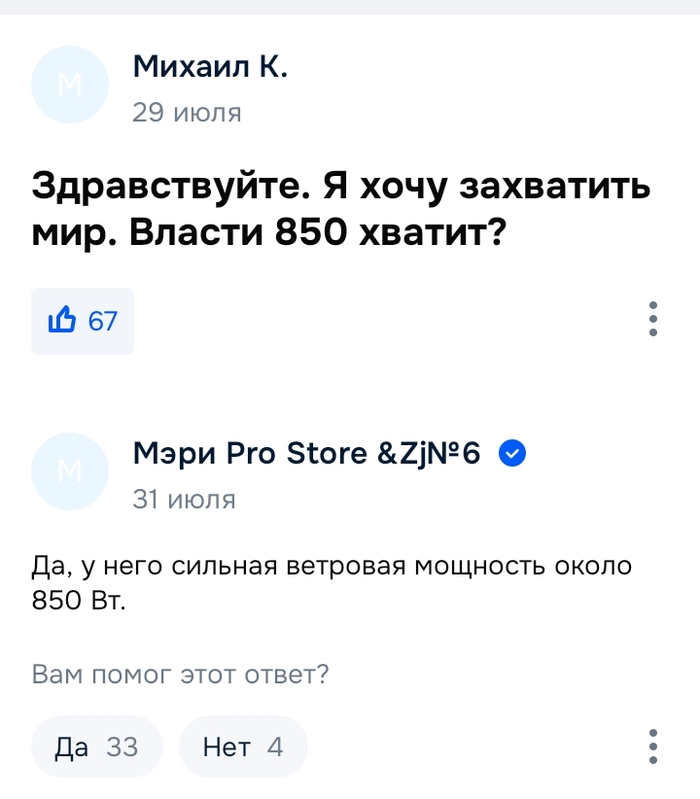Viewport: 700px width, 799px height.
Task: Open overflow menu for Михаил К.'s question
Action: click(x=653, y=318)
